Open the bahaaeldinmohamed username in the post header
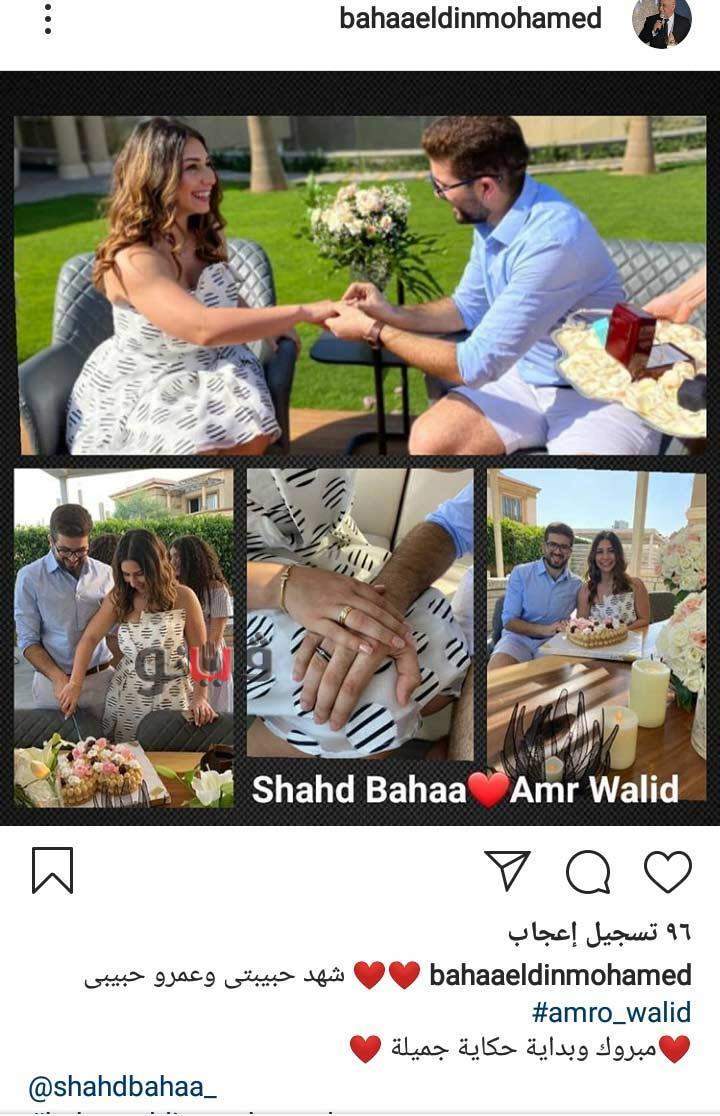The width and height of the screenshot is (720, 1116). [470, 19]
